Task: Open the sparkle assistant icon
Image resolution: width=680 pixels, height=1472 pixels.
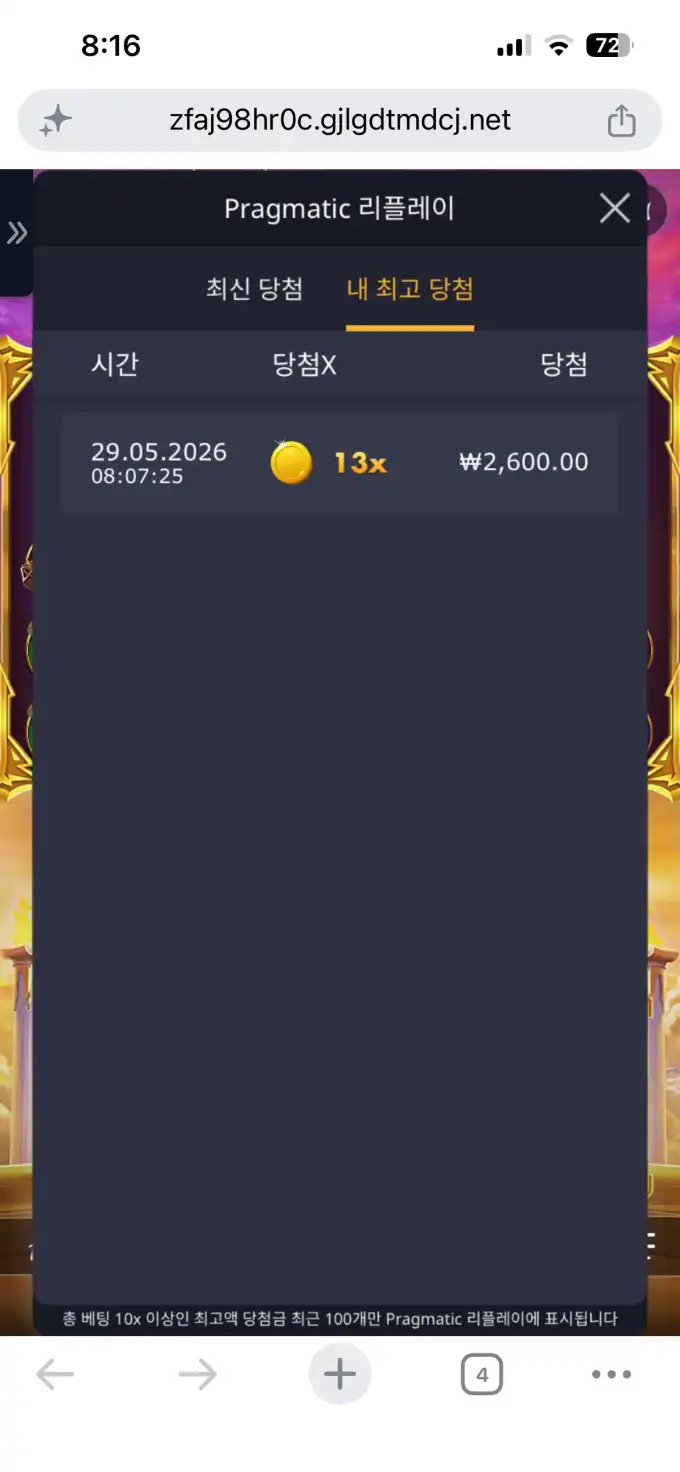Action: pos(56,122)
